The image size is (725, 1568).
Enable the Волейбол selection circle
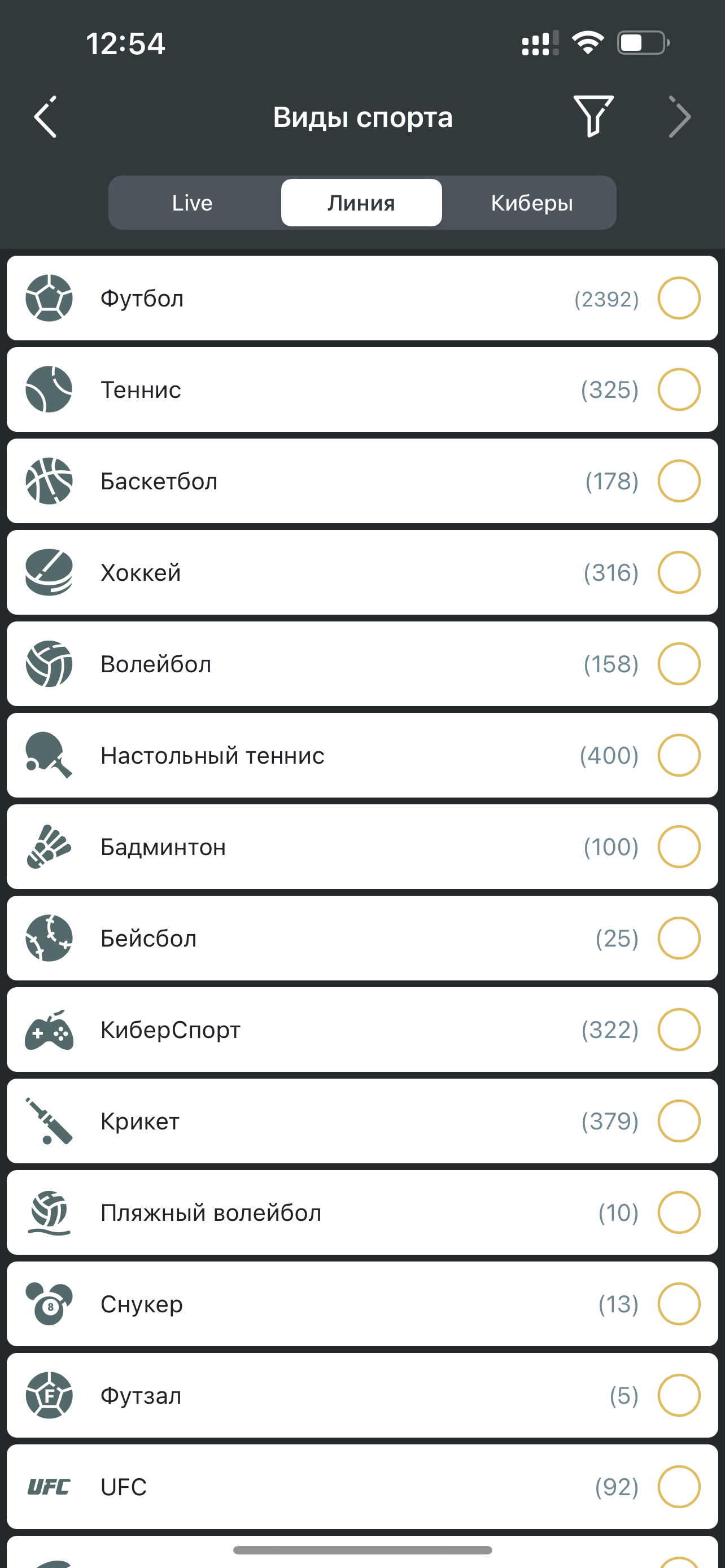[679, 664]
